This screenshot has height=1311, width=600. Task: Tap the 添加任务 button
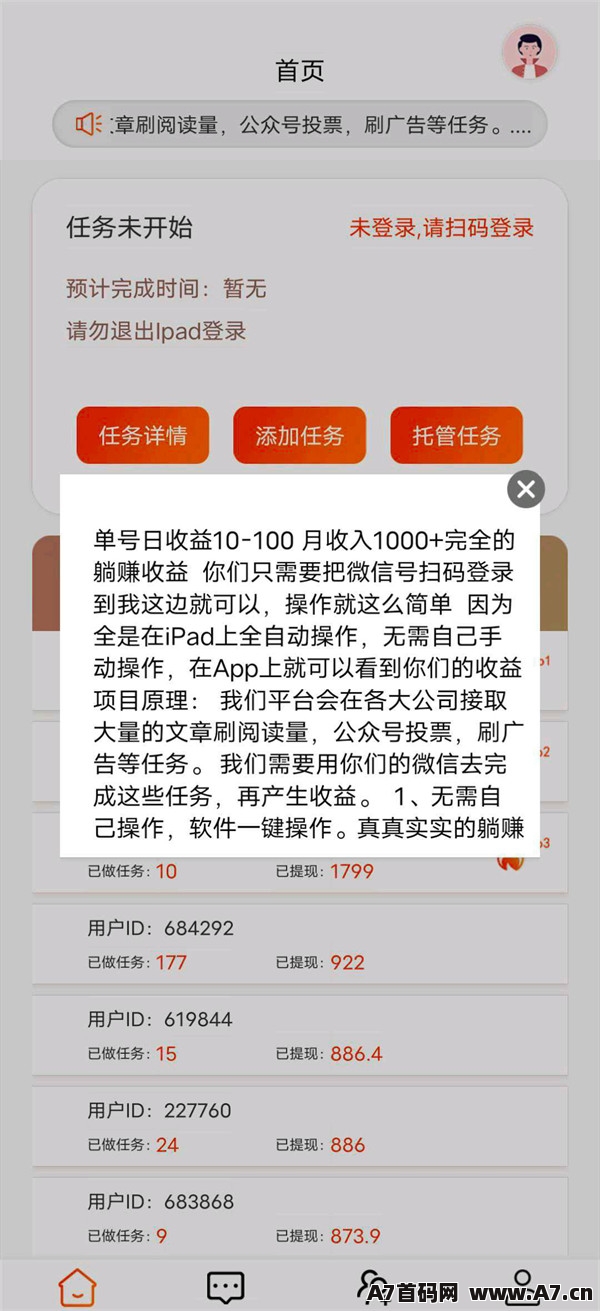tap(299, 436)
